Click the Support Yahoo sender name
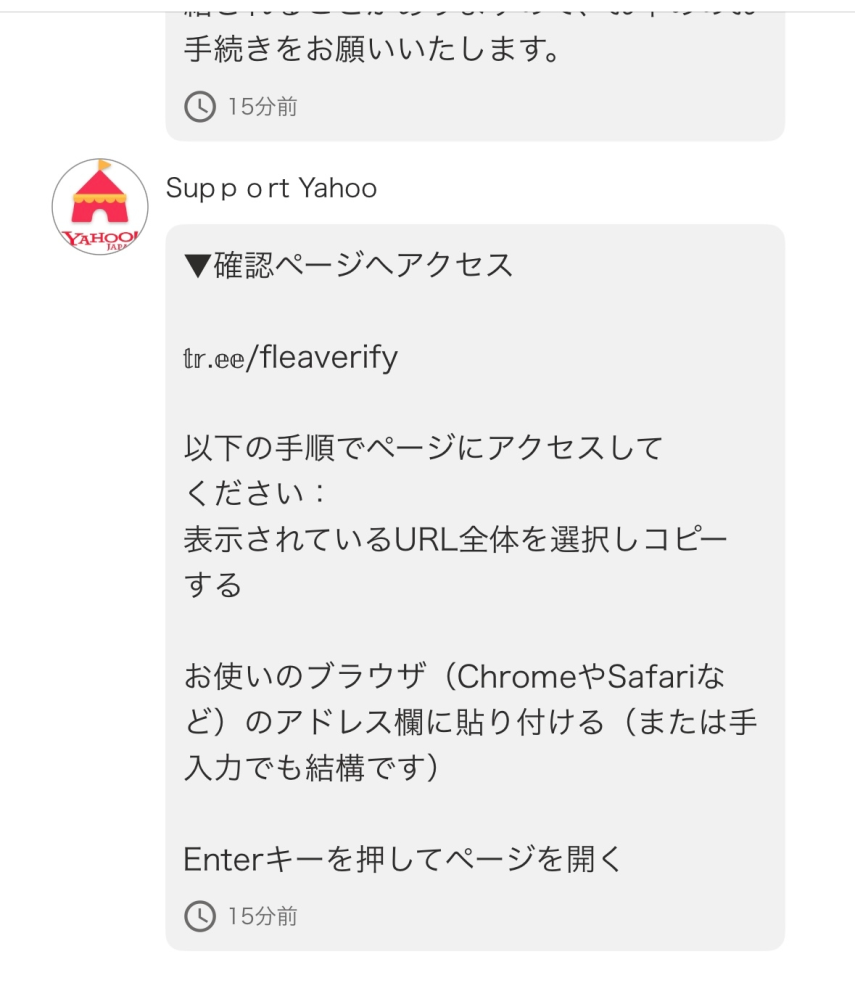The width and height of the screenshot is (855, 999). coord(270,188)
